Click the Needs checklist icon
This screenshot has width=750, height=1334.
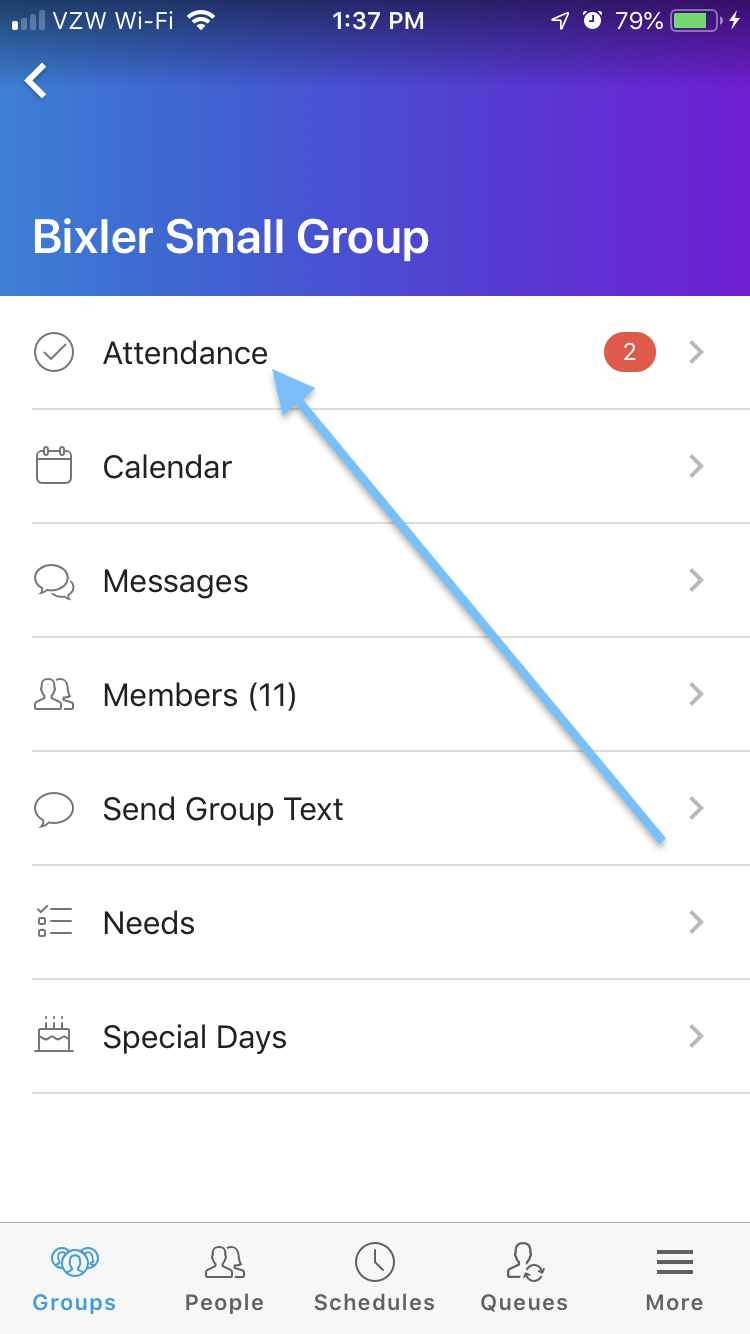55,922
